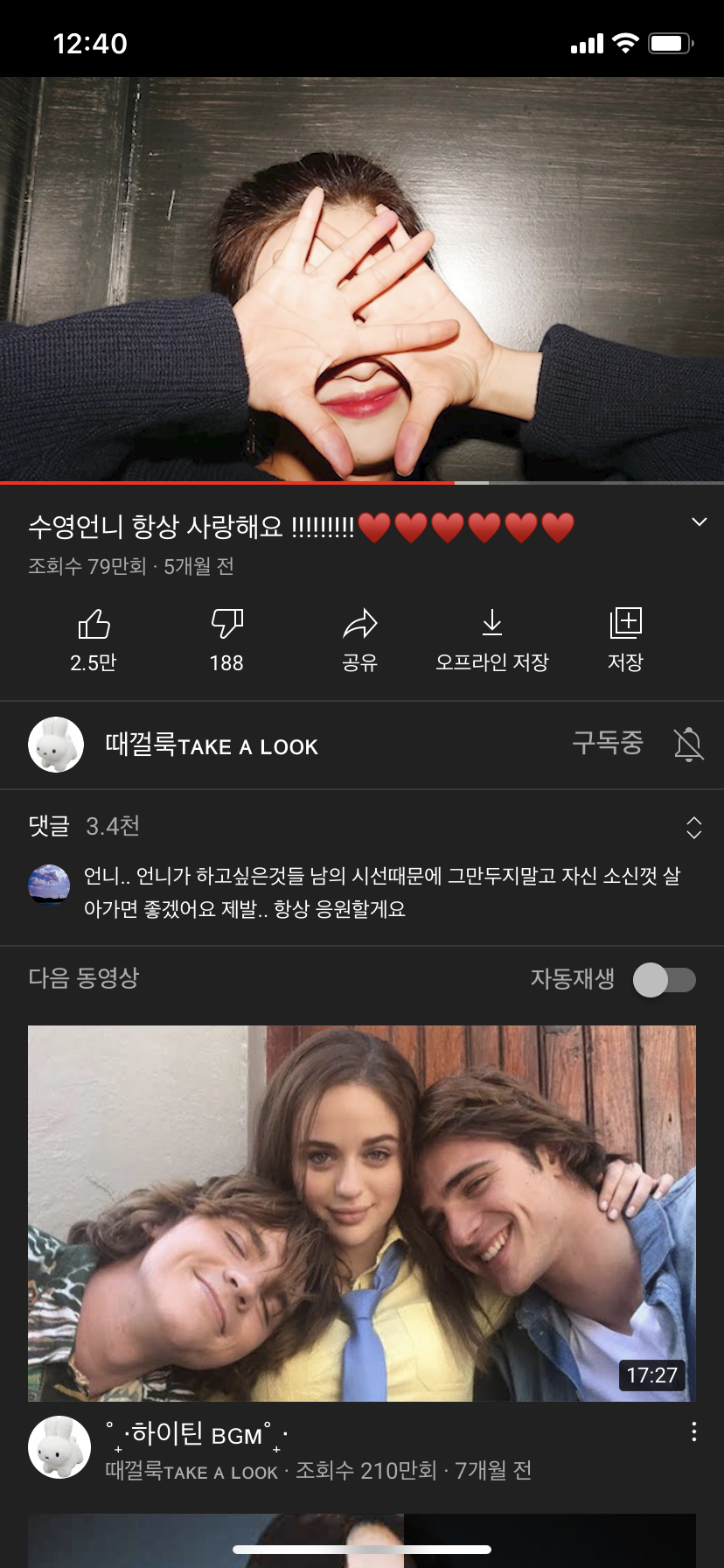Select the 다음 동영상 section header

(86, 980)
